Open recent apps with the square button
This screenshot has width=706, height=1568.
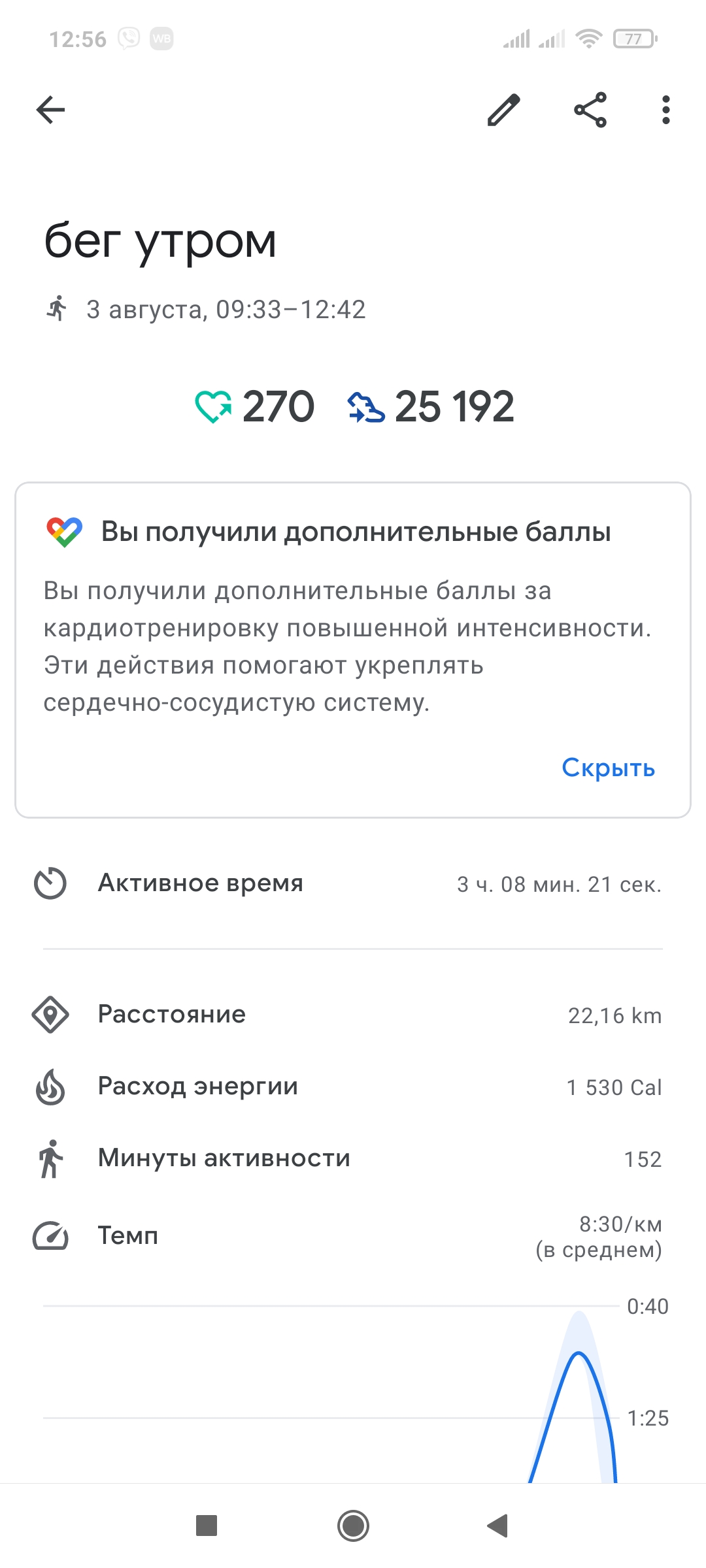pyautogui.click(x=207, y=1526)
